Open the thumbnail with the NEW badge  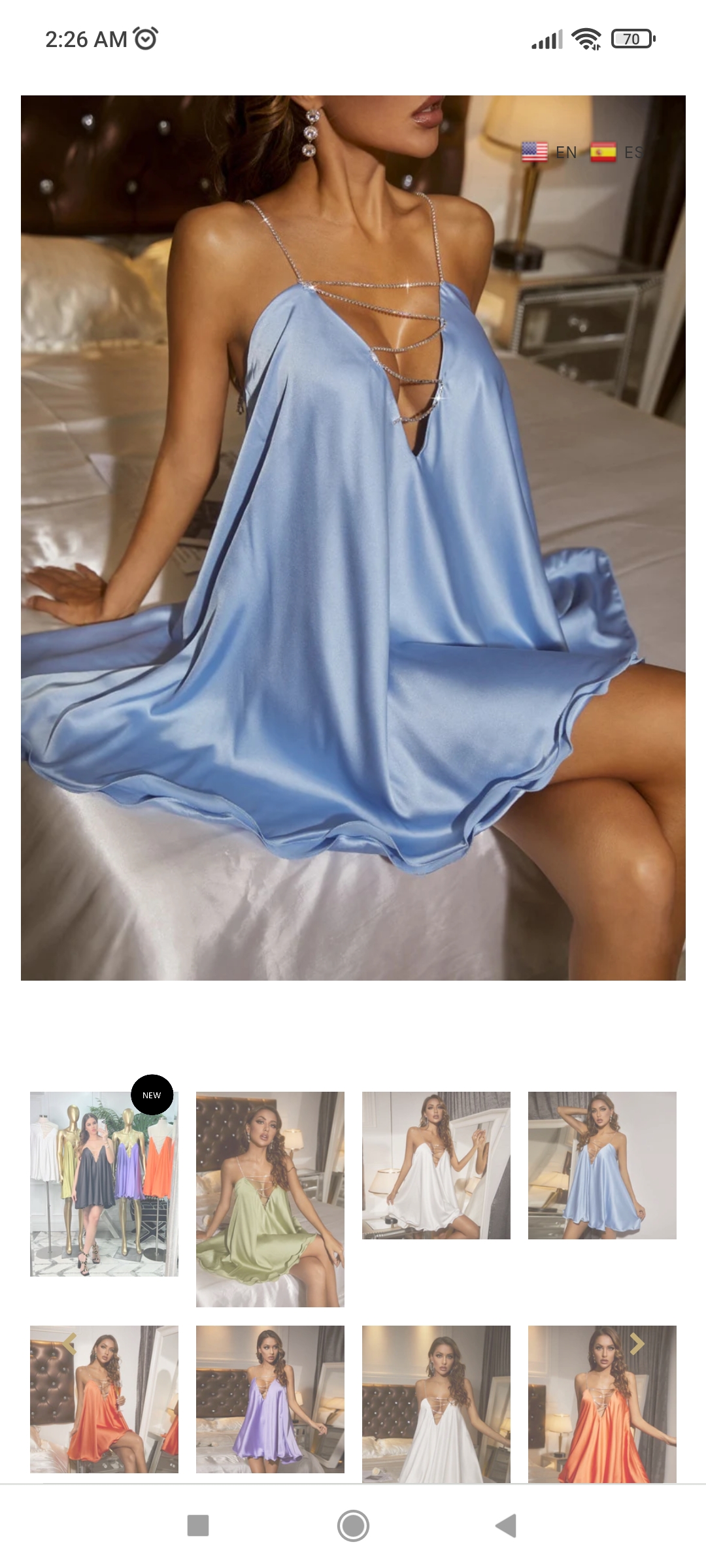pos(104,1183)
